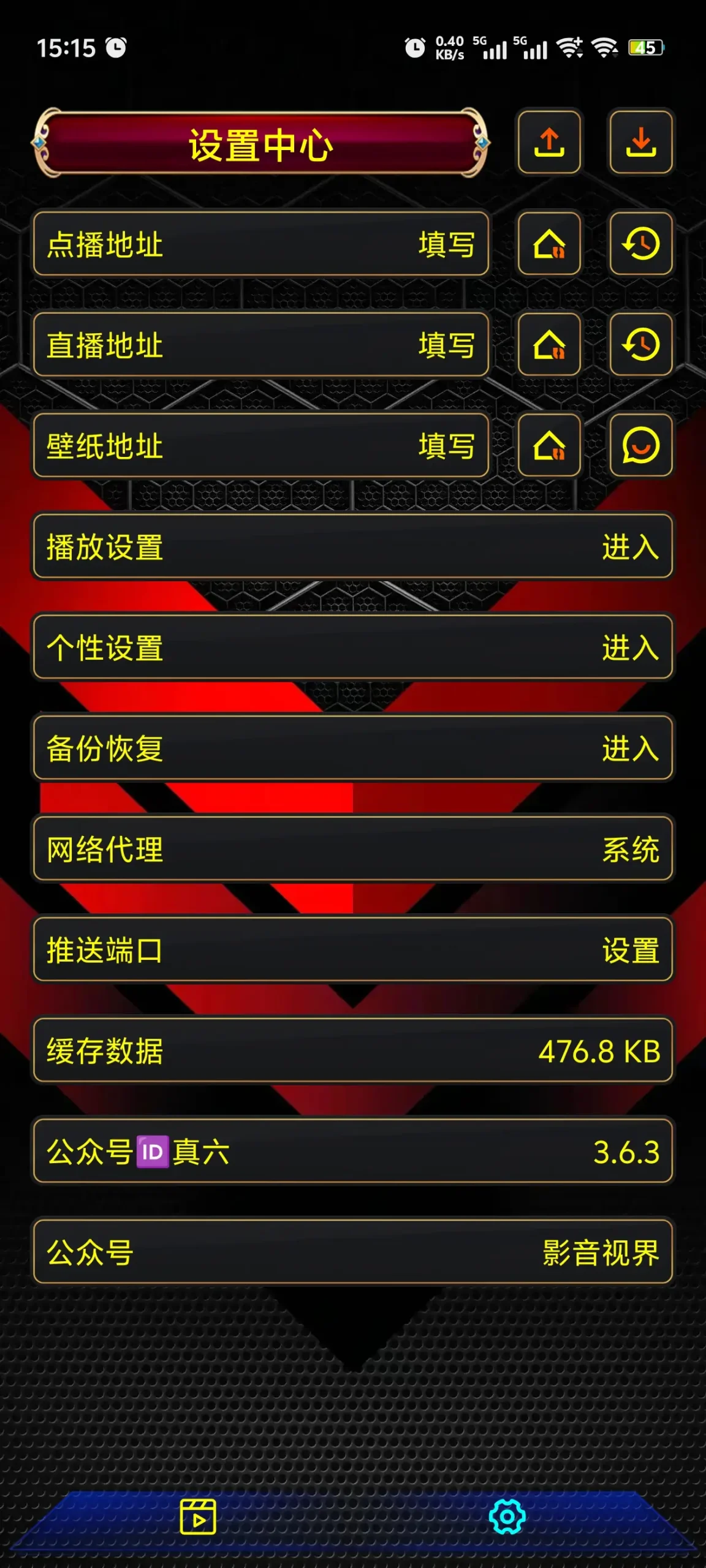This screenshot has width=706, height=1568.
Task: Open the history icon beside 点播地址
Action: click(640, 244)
